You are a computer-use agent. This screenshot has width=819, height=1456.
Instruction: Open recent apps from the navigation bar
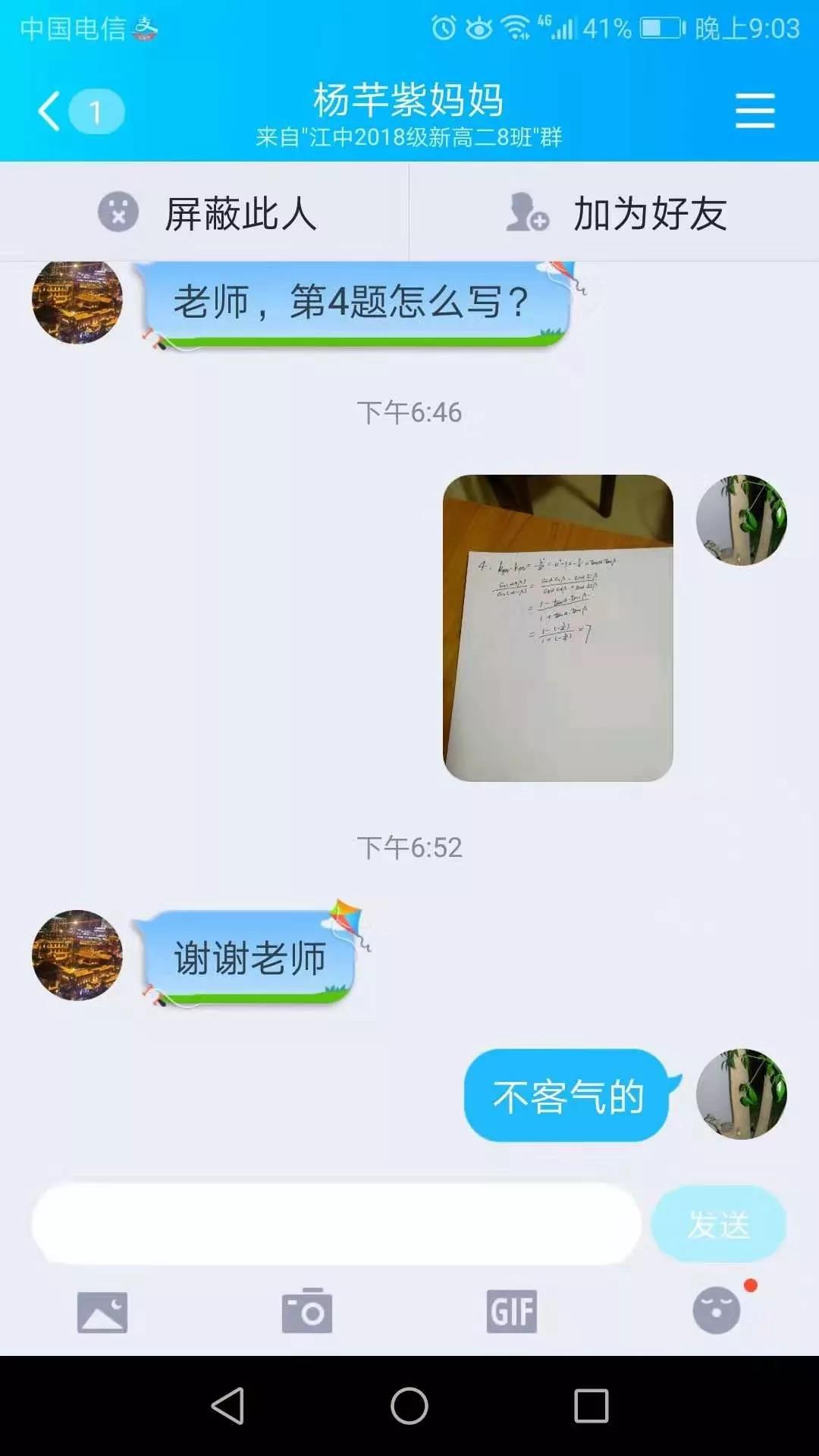click(x=591, y=1406)
